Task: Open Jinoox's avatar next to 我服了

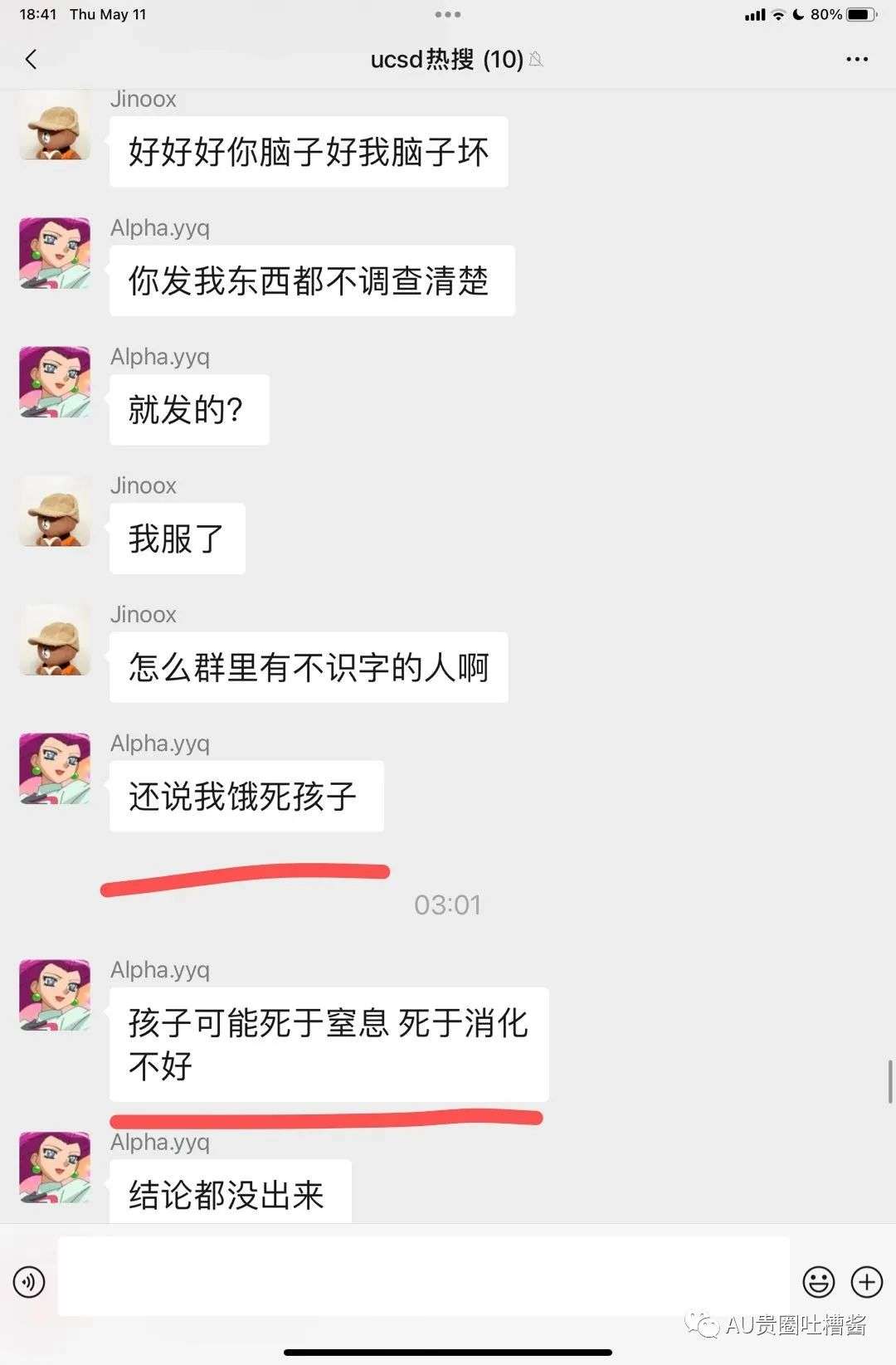Action: pos(55,511)
